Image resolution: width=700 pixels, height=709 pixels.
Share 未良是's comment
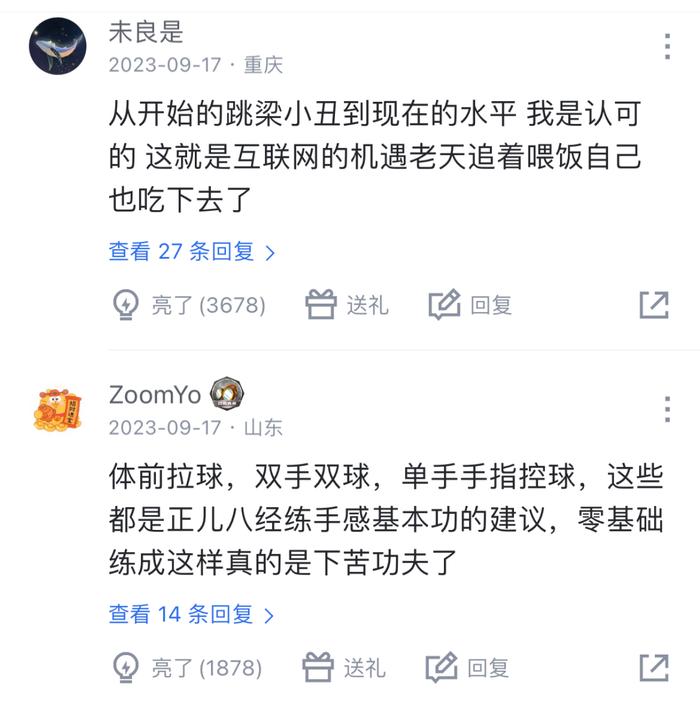pos(654,305)
